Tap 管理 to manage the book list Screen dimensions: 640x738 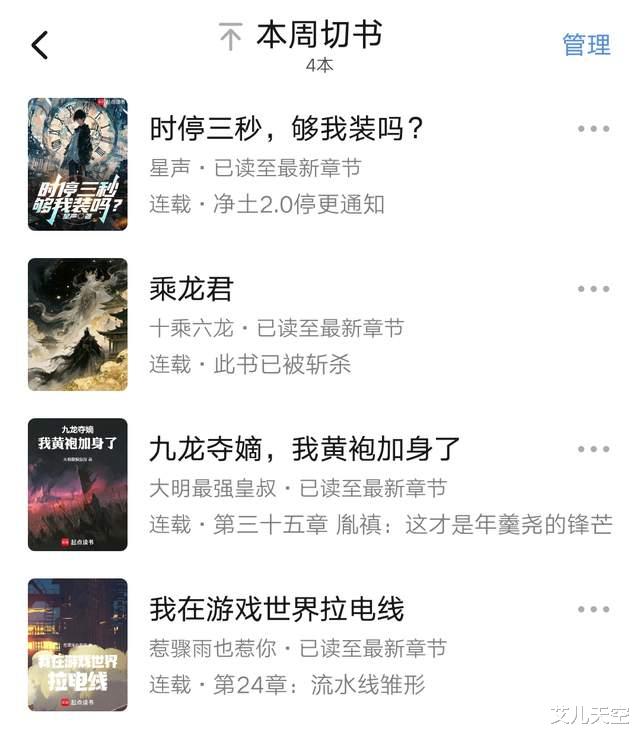click(x=586, y=45)
